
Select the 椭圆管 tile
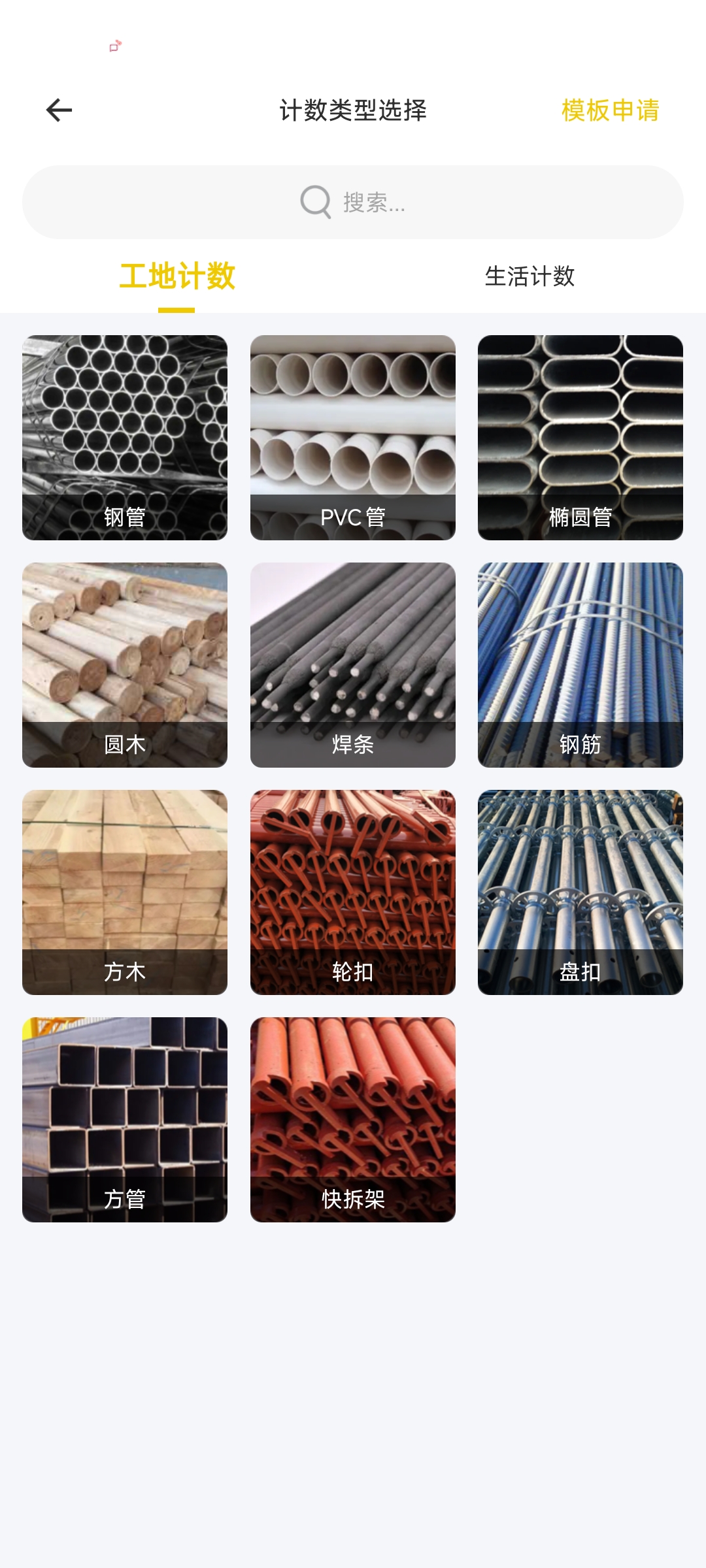[580, 437]
